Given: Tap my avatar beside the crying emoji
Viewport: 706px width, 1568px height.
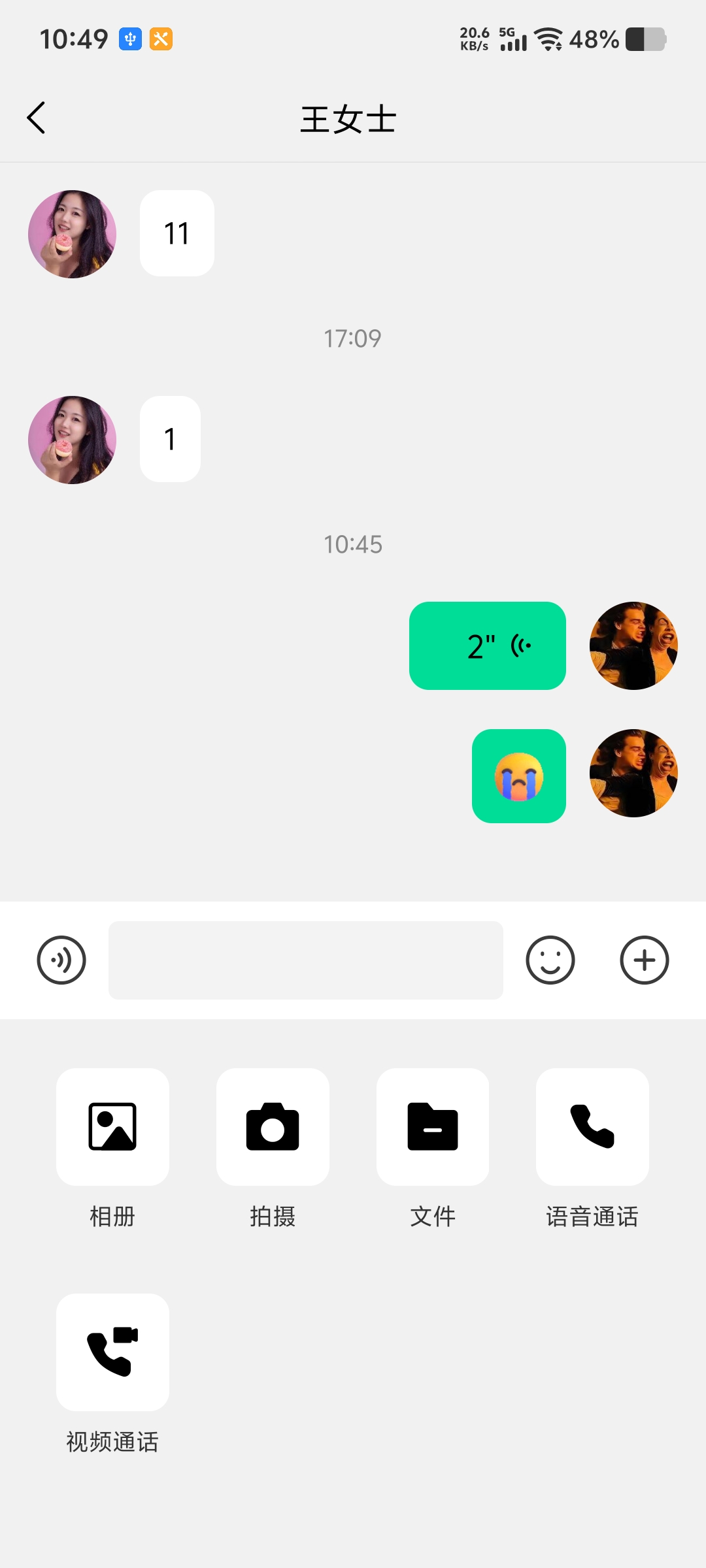Looking at the screenshot, I should pyautogui.click(x=633, y=773).
